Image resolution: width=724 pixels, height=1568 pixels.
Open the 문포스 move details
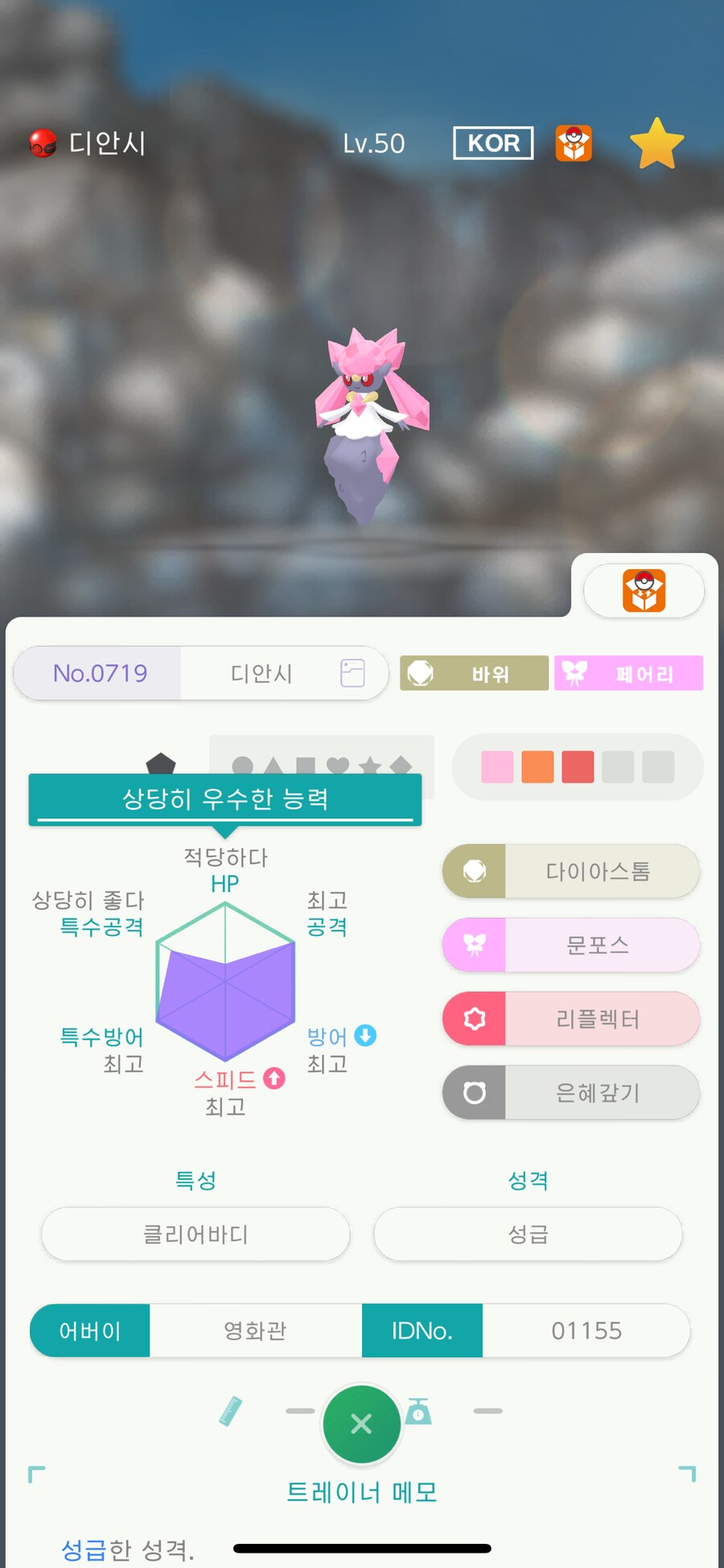(x=570, y=945)
